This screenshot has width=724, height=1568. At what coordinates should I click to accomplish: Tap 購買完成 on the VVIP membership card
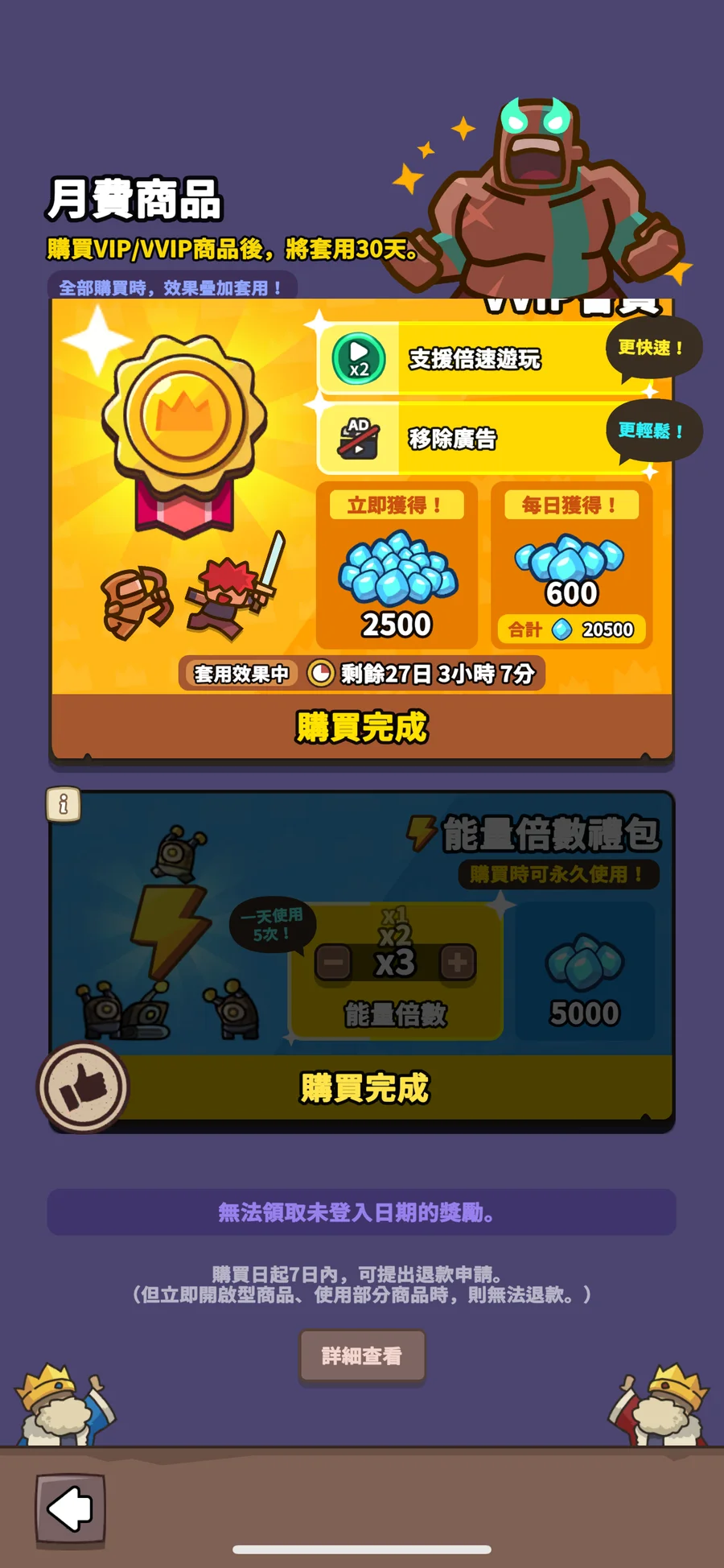click(x=362, y=728)
